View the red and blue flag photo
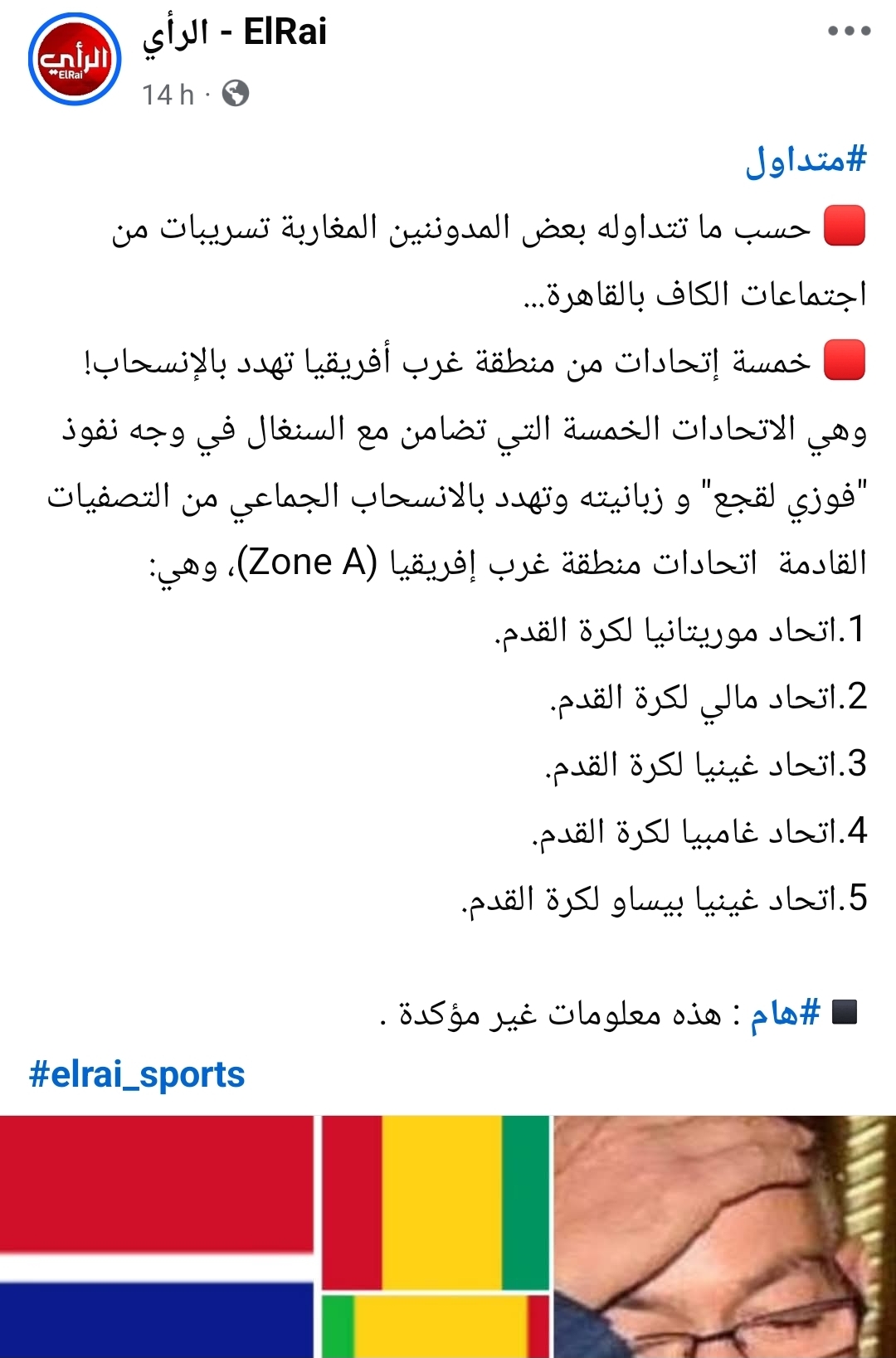Image resolution: width=896 pixels, height=1358 pixels. tap(156, 1236)
